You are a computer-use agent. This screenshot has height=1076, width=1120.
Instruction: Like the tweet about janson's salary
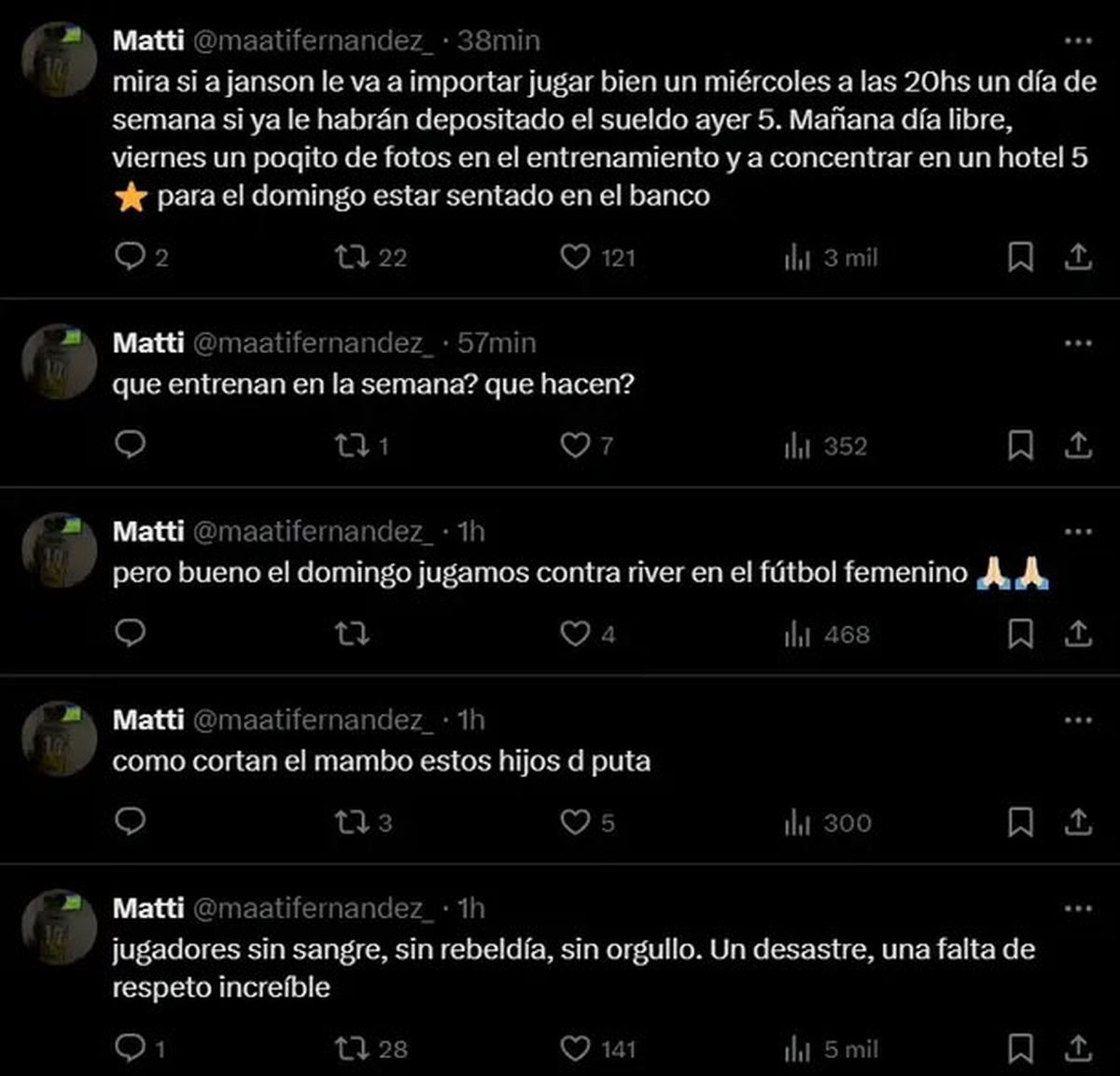point(575,257)
